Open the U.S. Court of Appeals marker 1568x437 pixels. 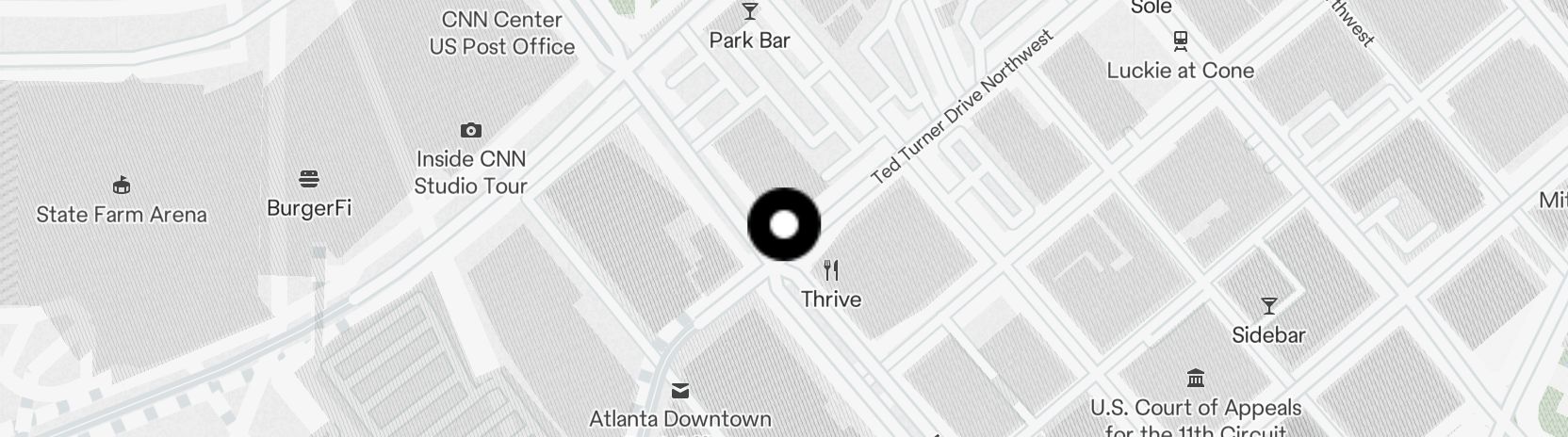[1196, 379]
